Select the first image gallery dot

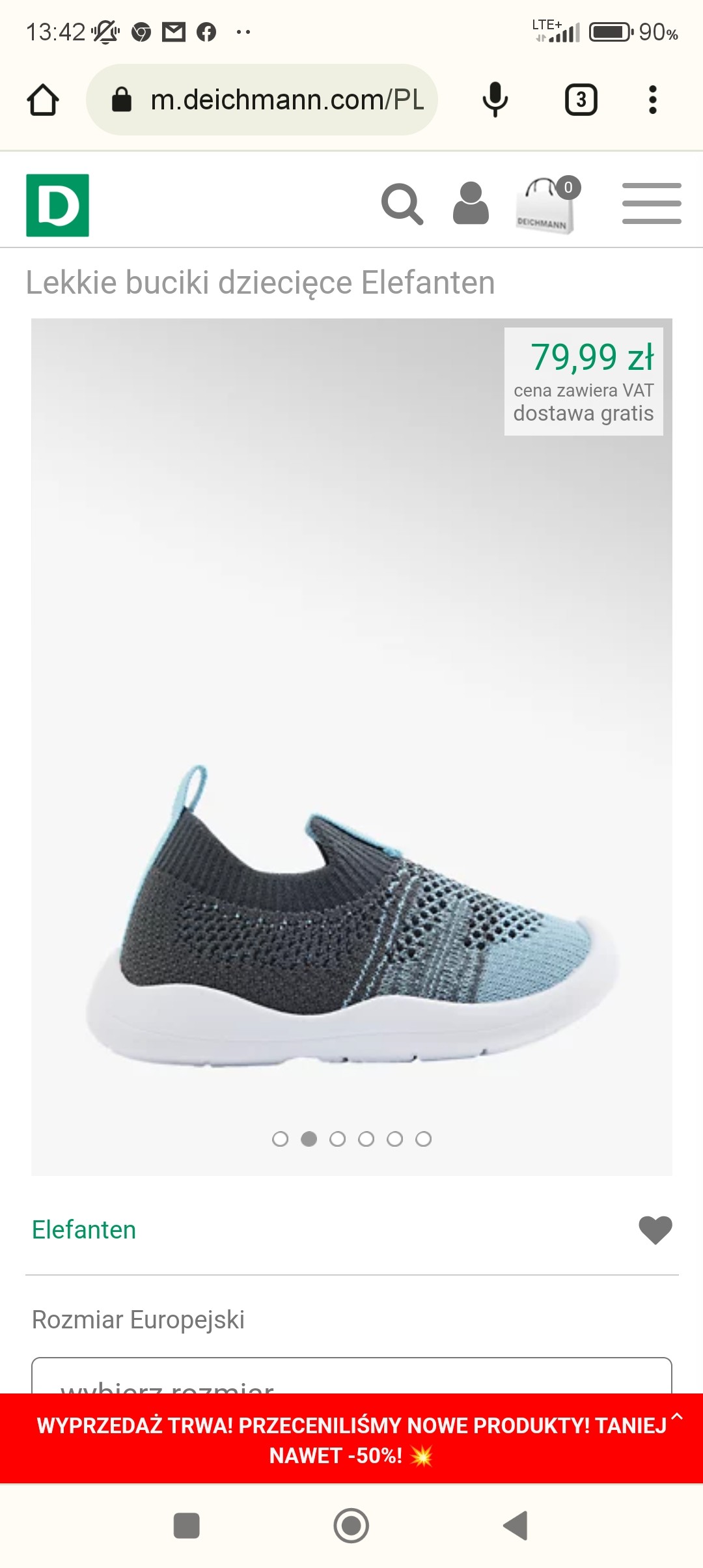click(280, 1139)
